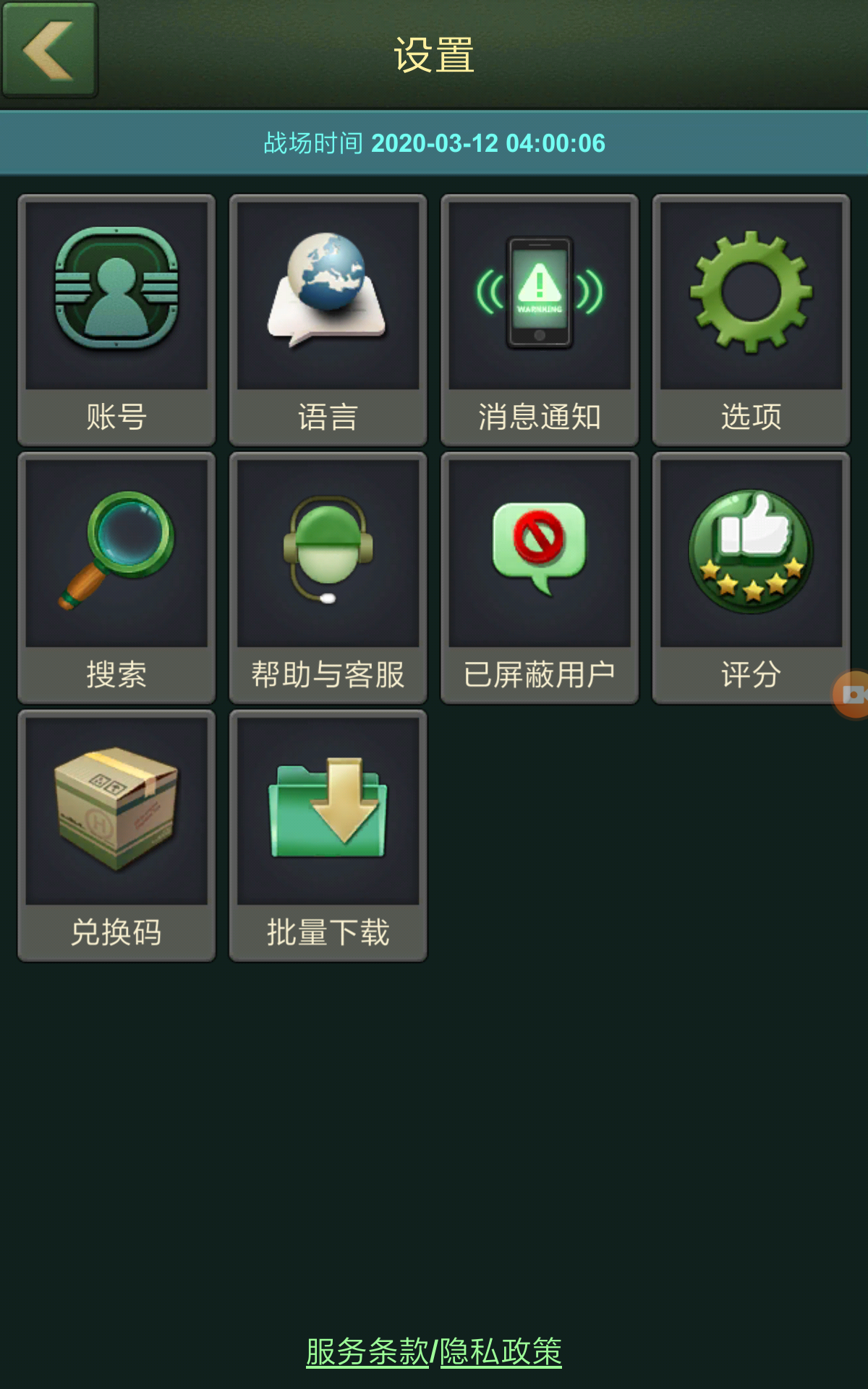Open 兑换码 redeem code
The height and width of the screenshot is (1389, 868).
[116, 835]
